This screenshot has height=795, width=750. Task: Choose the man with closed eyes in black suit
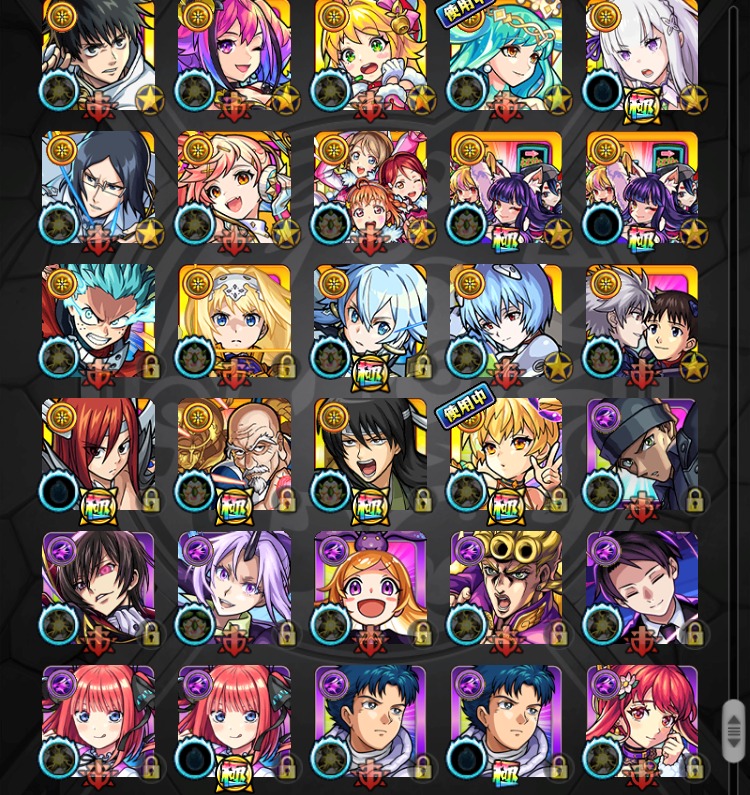[642, 588]
